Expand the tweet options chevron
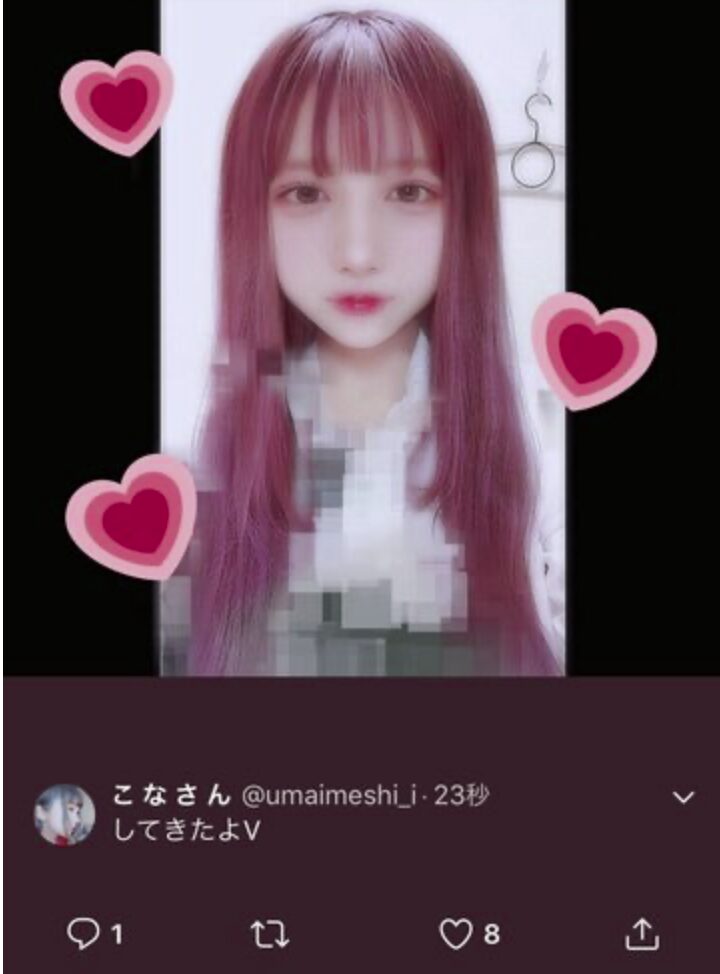720x974 pixels. pyautogui.click(x=684, y=797)
